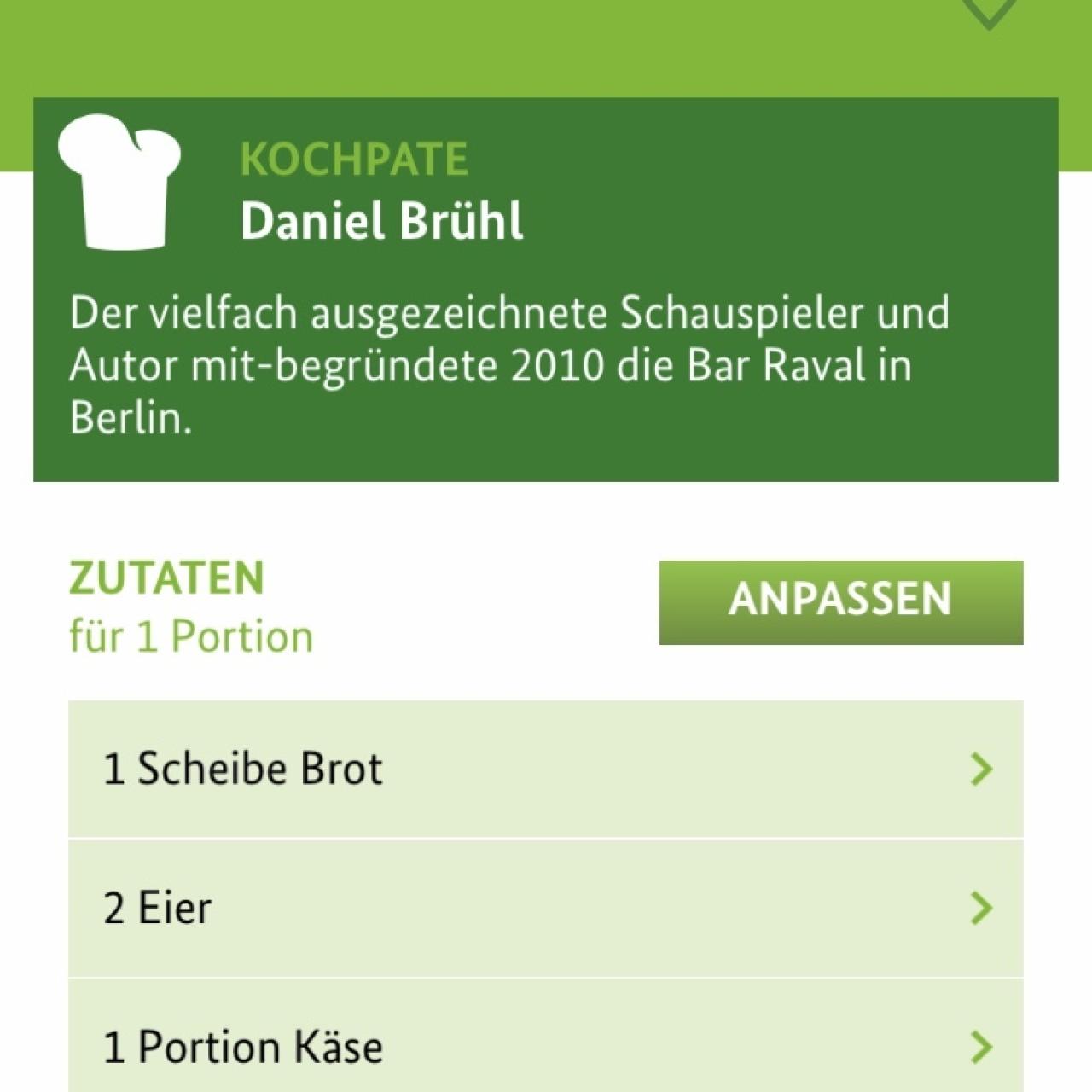
Task: Open the 1 Scheibe Brot ingredient
Action: coord(545,769)
